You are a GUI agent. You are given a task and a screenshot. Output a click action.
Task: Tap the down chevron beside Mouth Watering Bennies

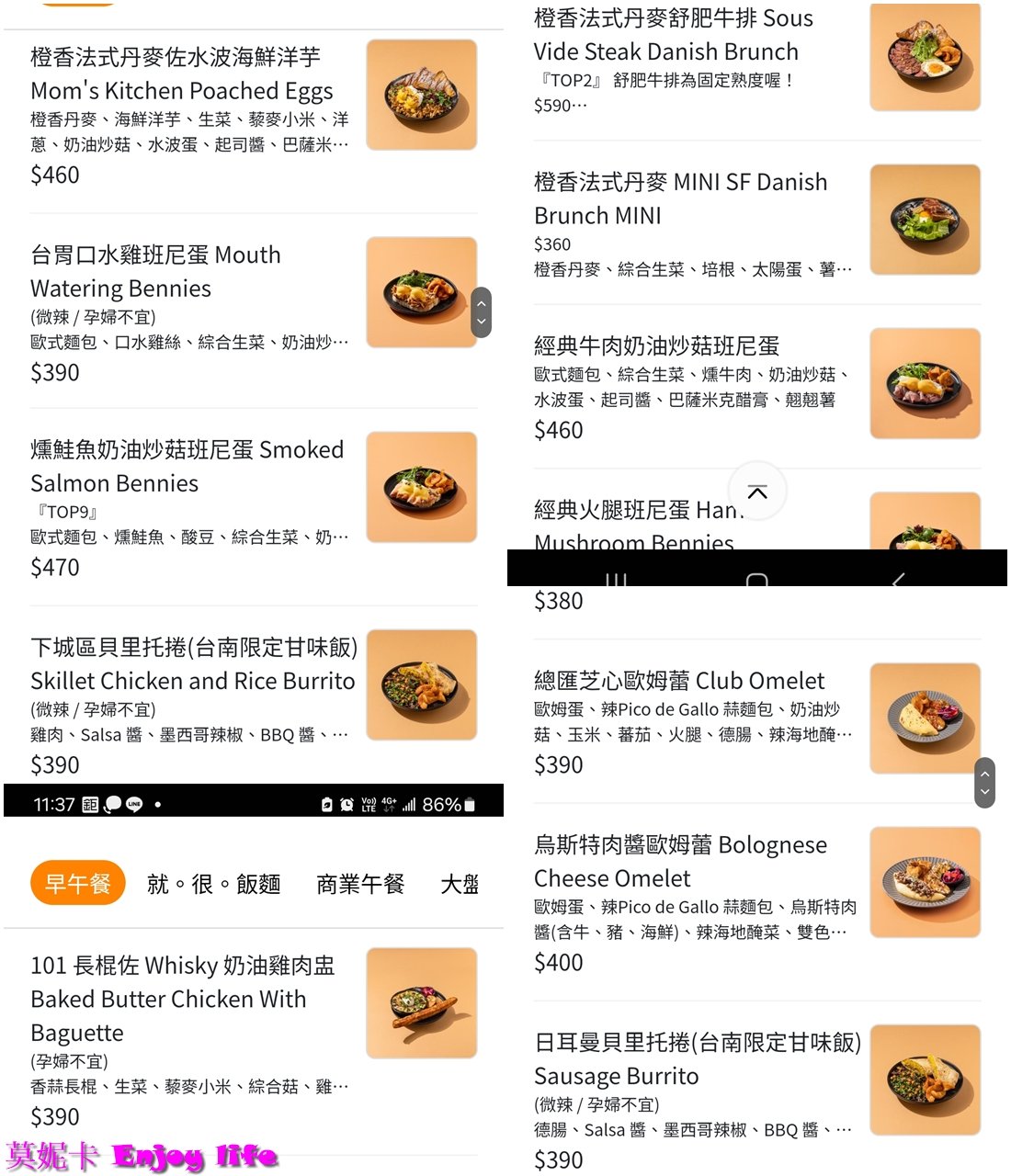pos(482,322)
